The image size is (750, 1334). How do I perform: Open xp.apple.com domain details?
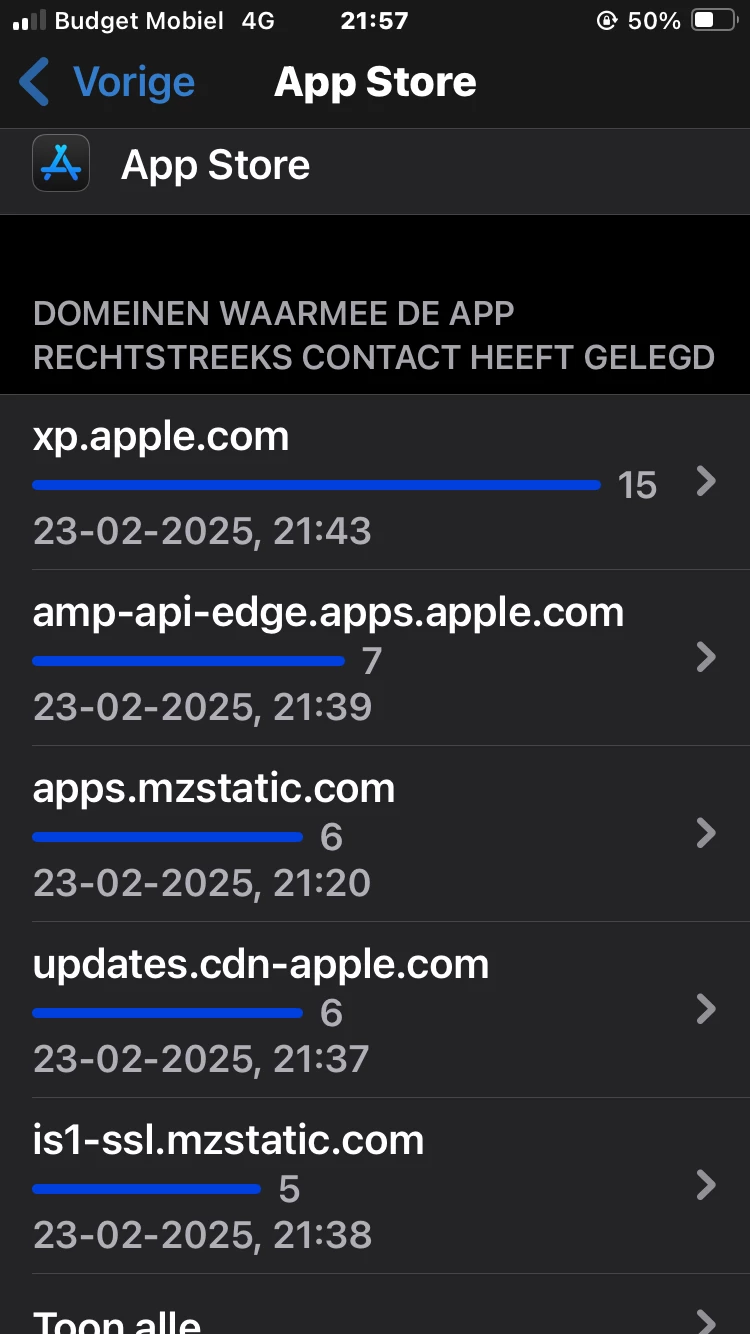tap(375, 482)
